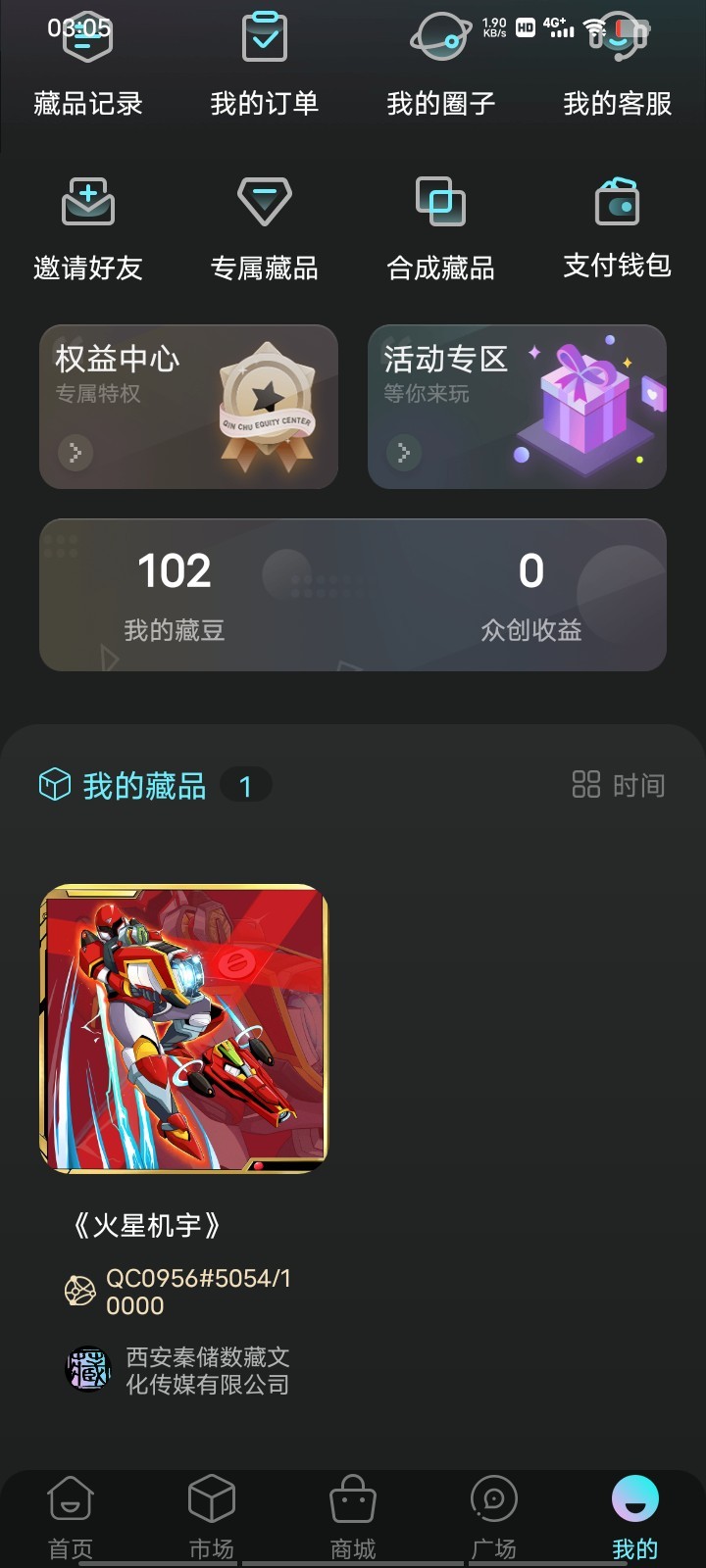
Task: View 众创收益 earnings
Action: tap(530, 595)
